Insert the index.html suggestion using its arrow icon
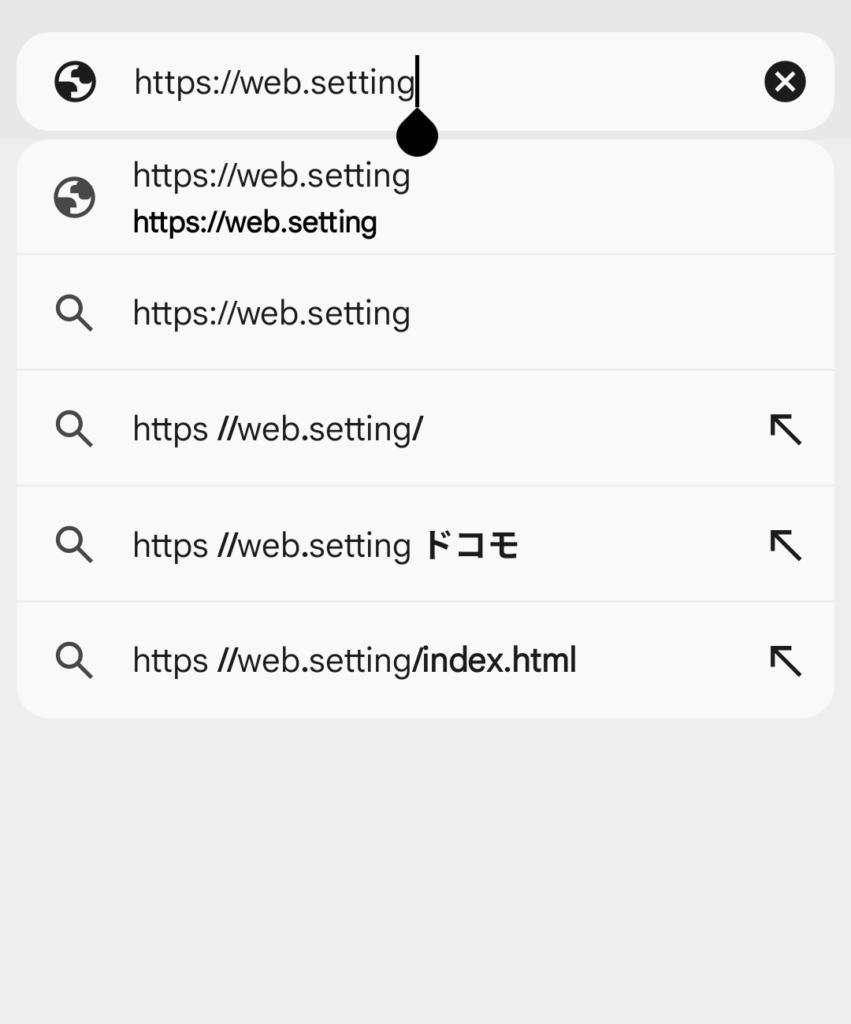The width and height of the screenshot is (851, 1024). [x=785, y=661]
